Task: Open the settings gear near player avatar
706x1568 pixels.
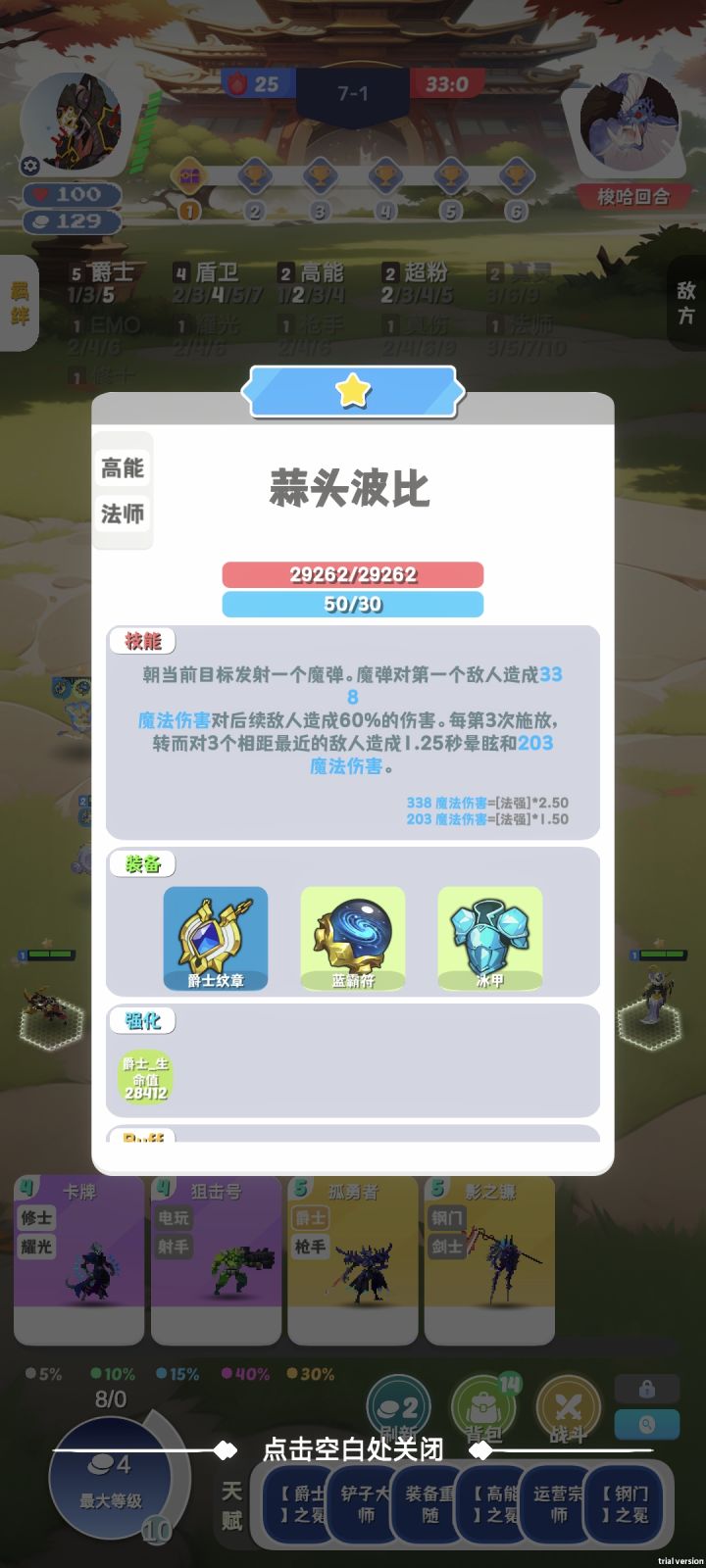Action: coord(31,167)
